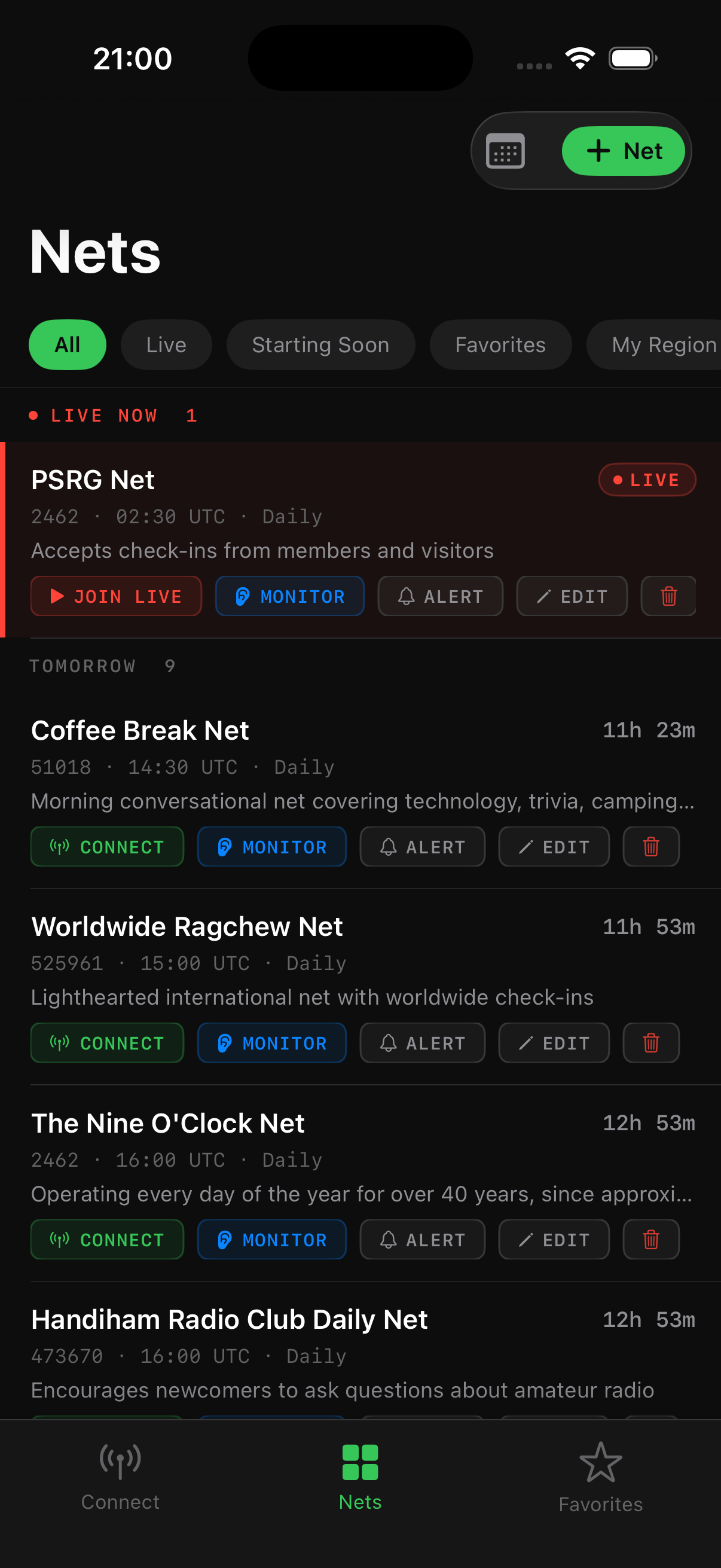Viewport: 721px width, 1568px height.
Task: Enable alert for The Nine O'Clock Net
Action: [422, 1238]
